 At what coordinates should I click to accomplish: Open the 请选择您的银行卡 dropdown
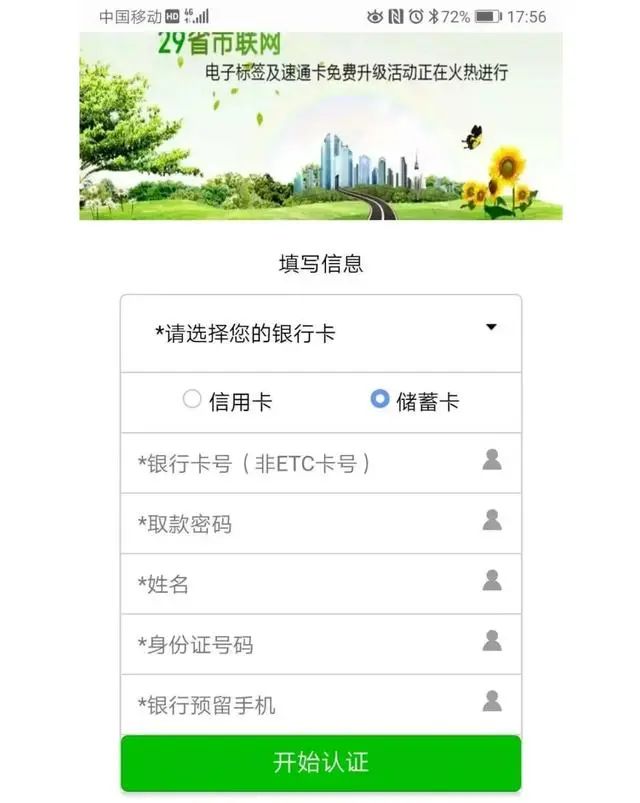tap(321, 333)
